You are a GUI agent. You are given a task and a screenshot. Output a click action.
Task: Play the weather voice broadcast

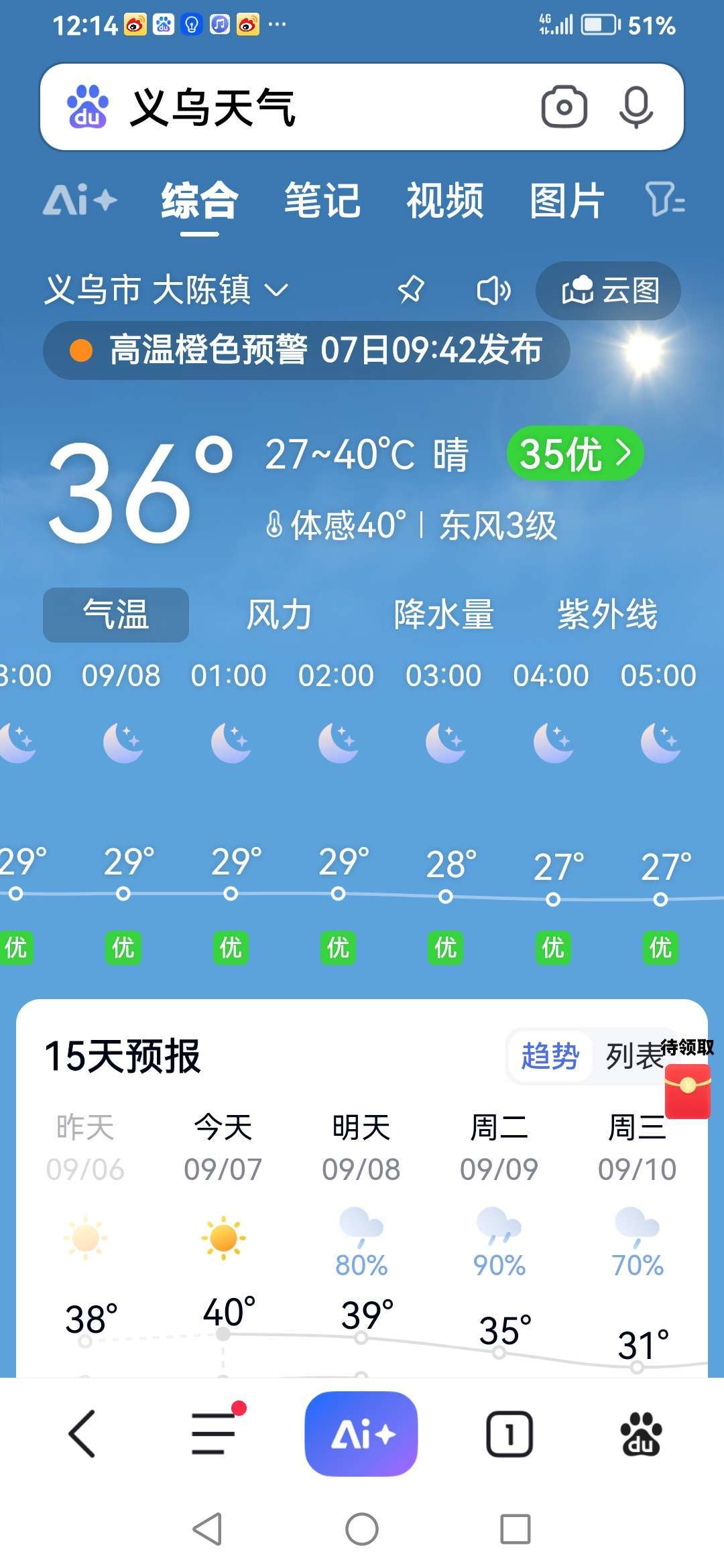tap(493, 290)
